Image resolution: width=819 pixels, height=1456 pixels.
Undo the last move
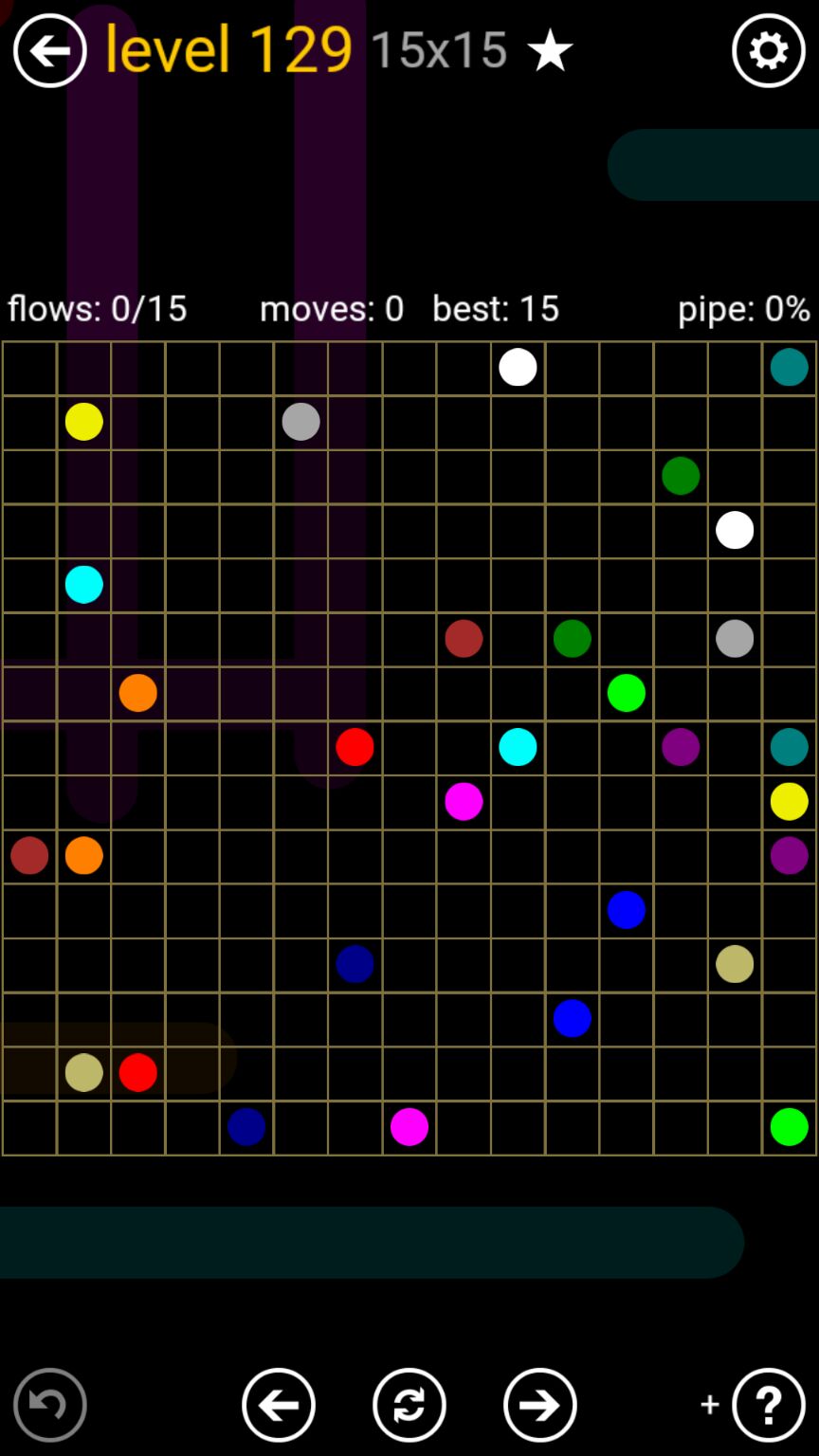click(49, 1404)
